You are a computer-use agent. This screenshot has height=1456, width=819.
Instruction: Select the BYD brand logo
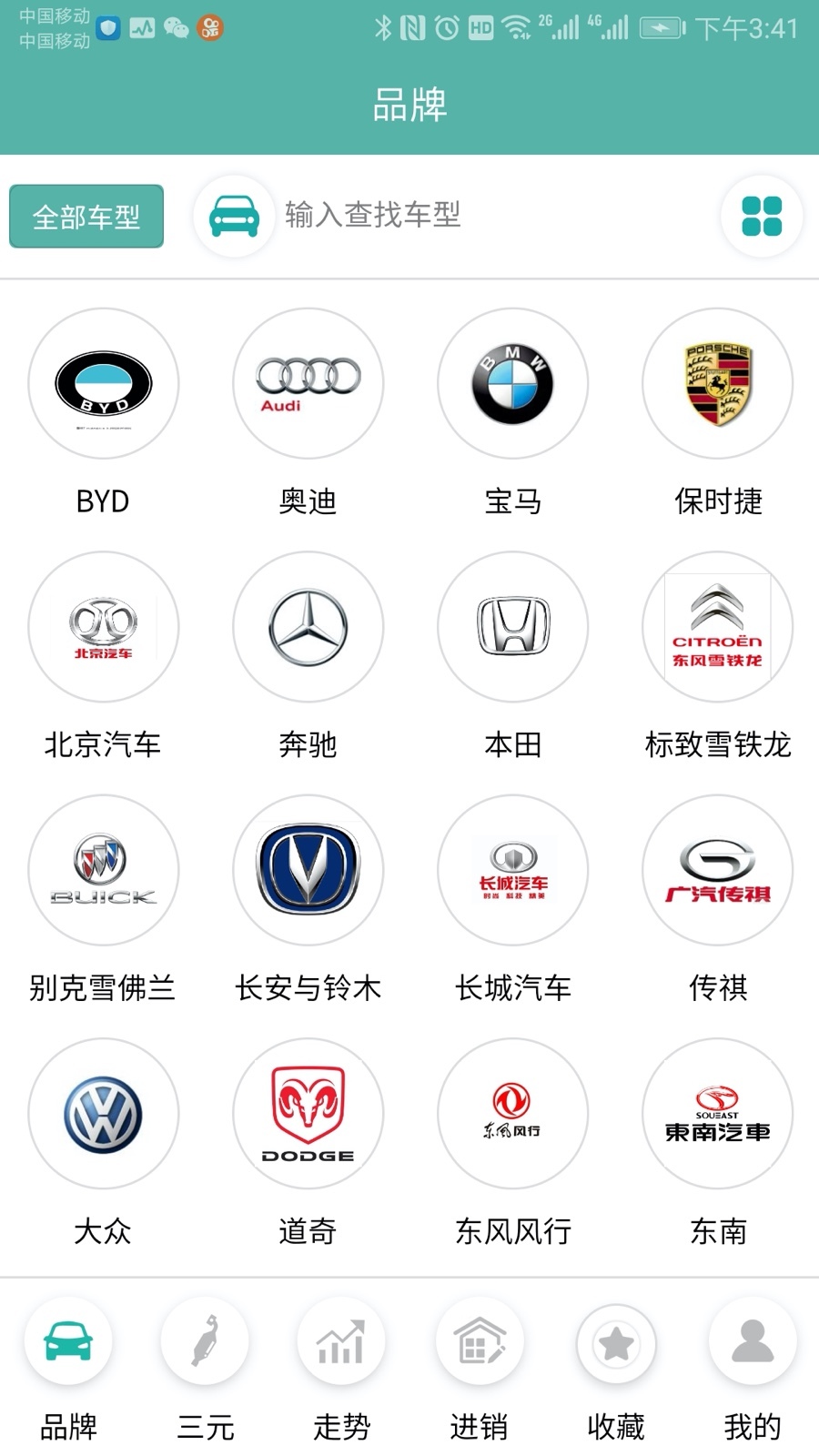click(103, 383)
